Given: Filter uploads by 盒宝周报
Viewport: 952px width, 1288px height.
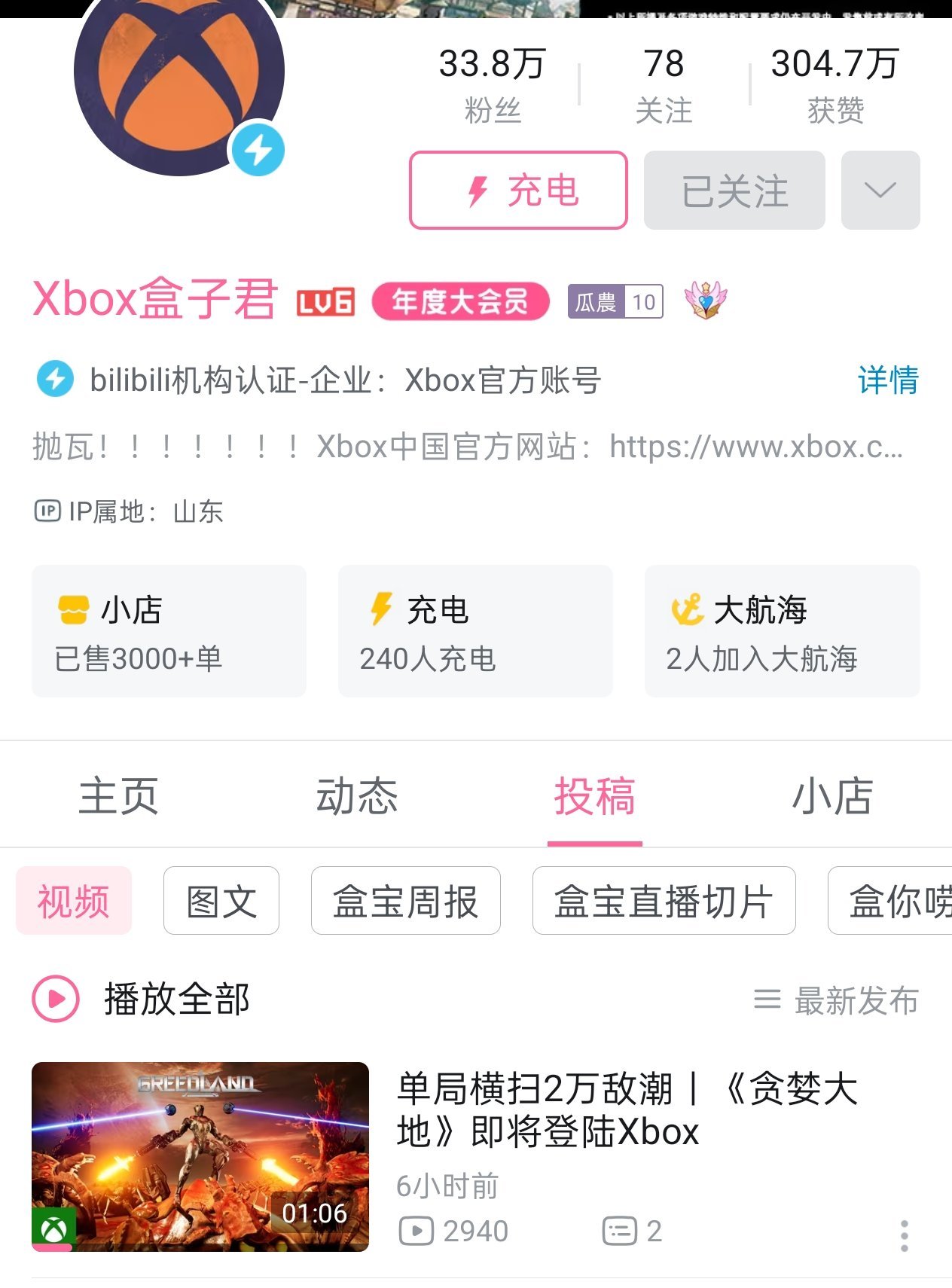Looking at the screenshot, I should pyautogui.click(x=405, y=901).
